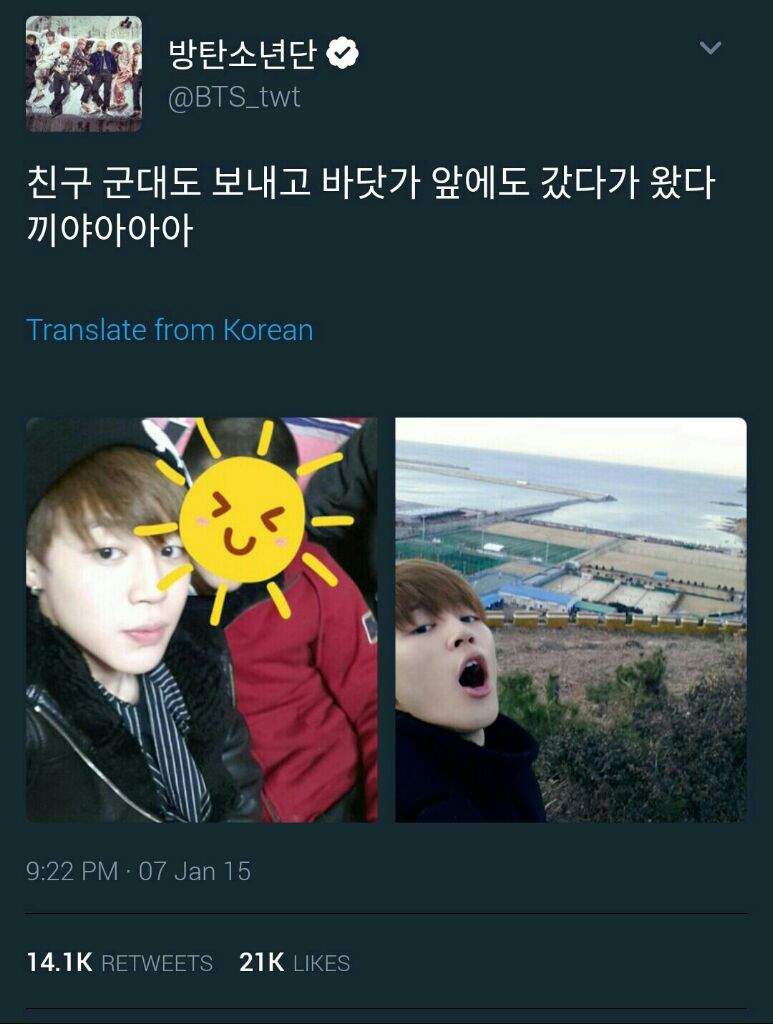The width and height of the screenshot is (773, 1024).
Task: Open the seaside selfie photo
Action: tap(570, 620)
